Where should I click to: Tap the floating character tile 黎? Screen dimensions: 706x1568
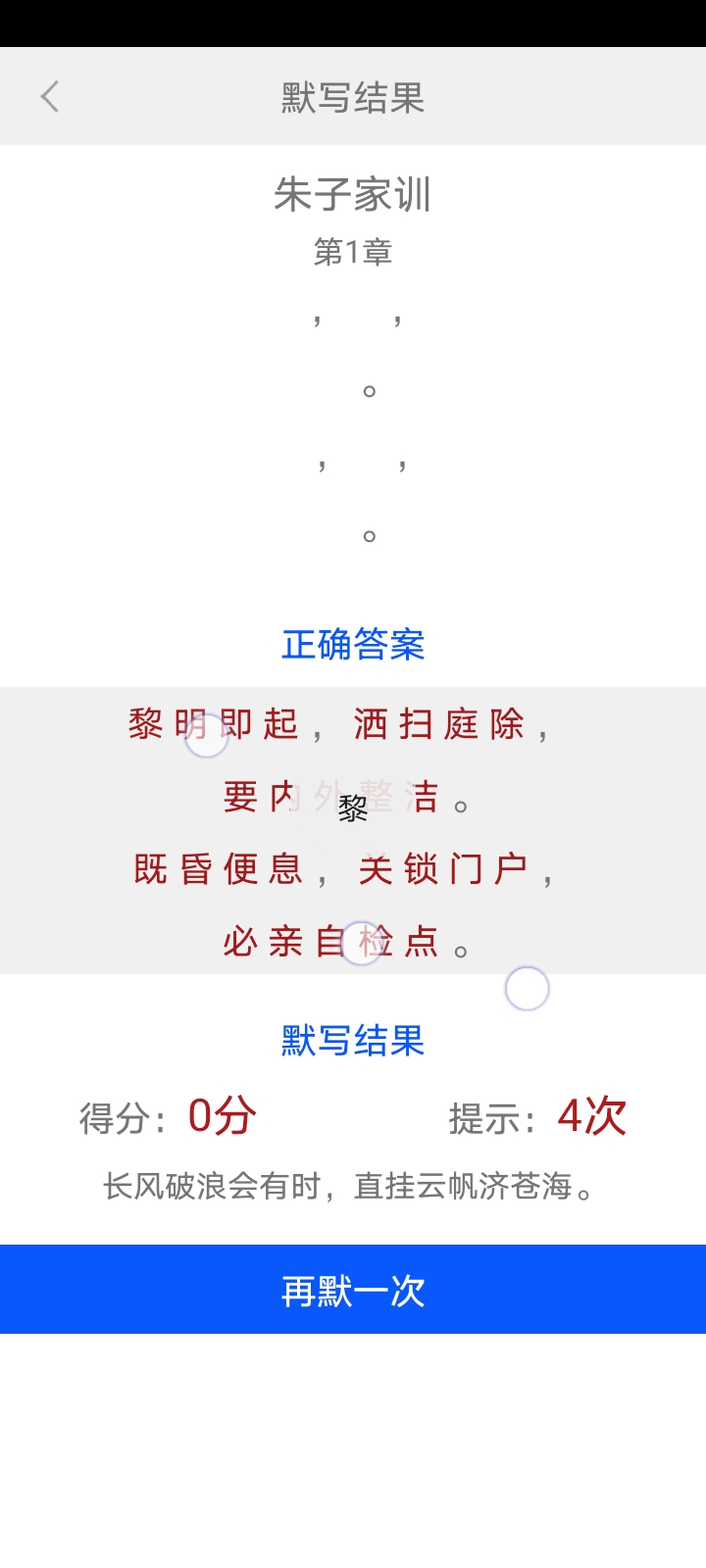354,808
